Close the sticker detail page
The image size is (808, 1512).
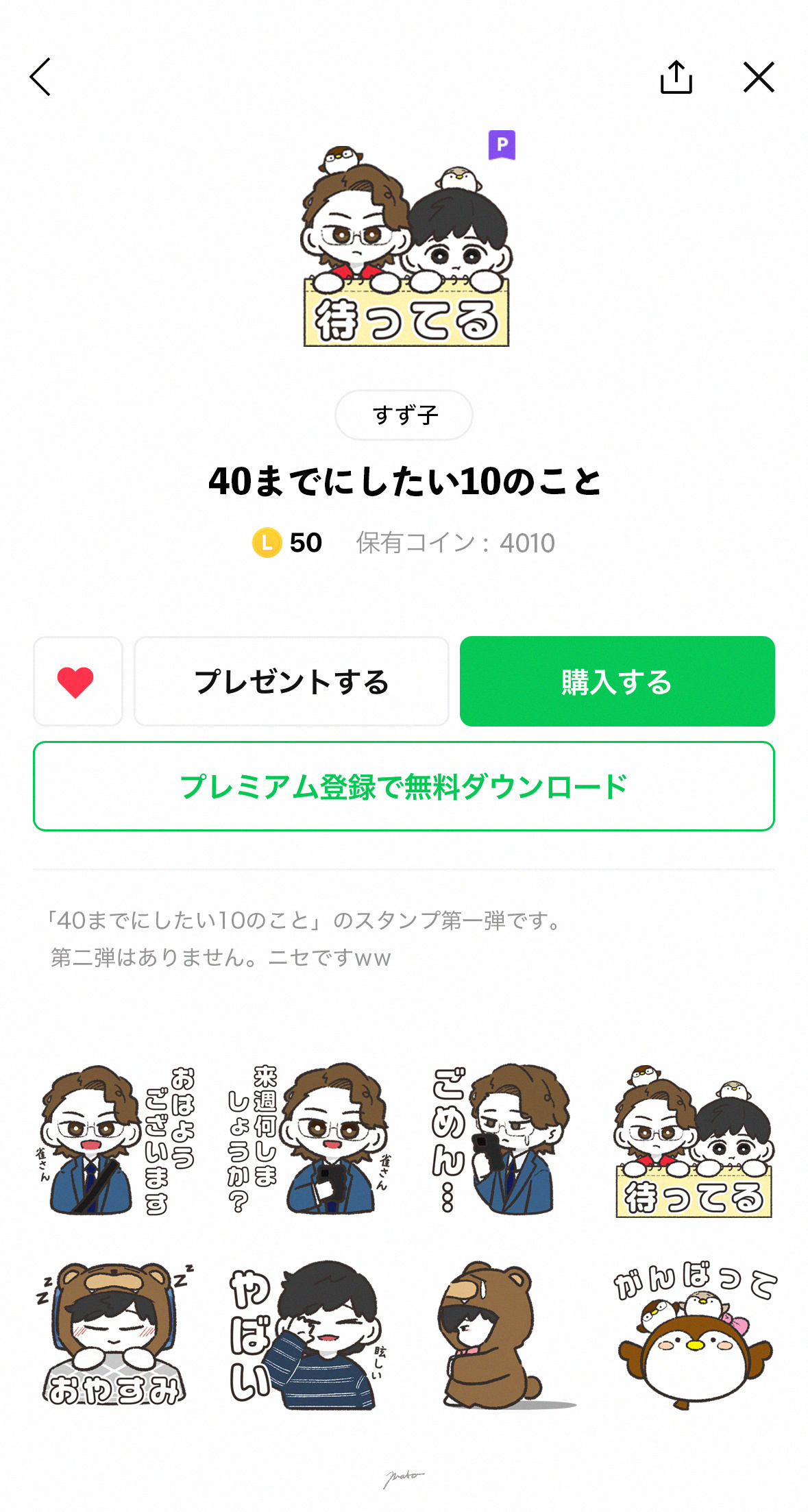(759, 77)
